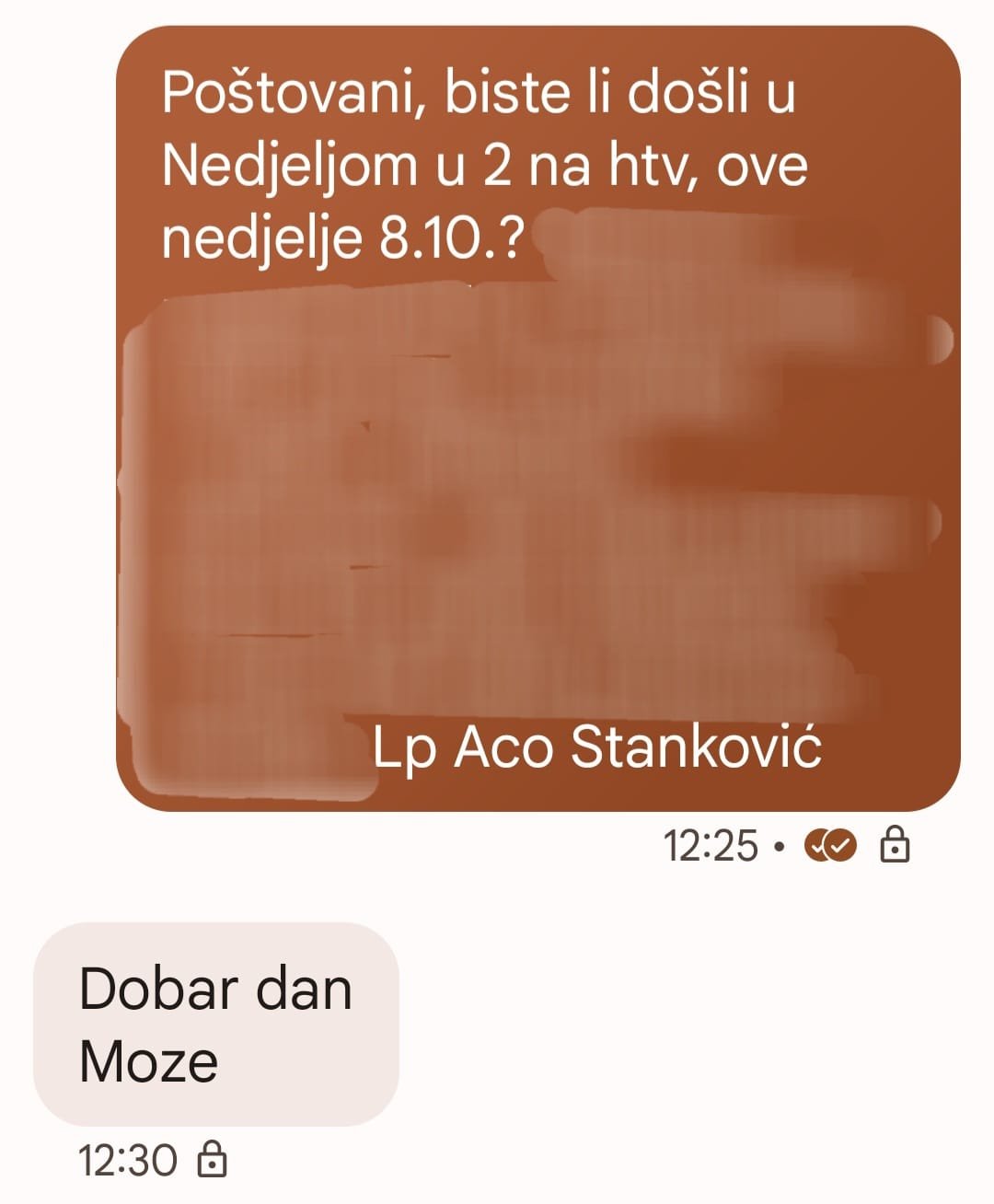Click the small lock next to the checkmarks
This screenshot has width=994, height=1204.
tap(893, 844)
